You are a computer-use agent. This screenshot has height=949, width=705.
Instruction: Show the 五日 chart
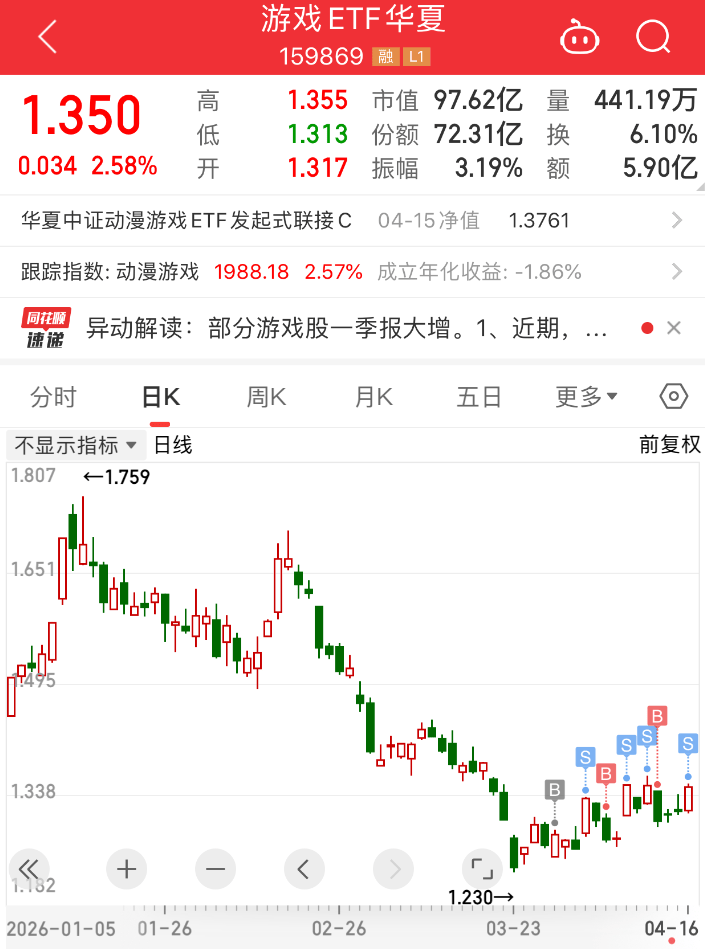point(478,397)
